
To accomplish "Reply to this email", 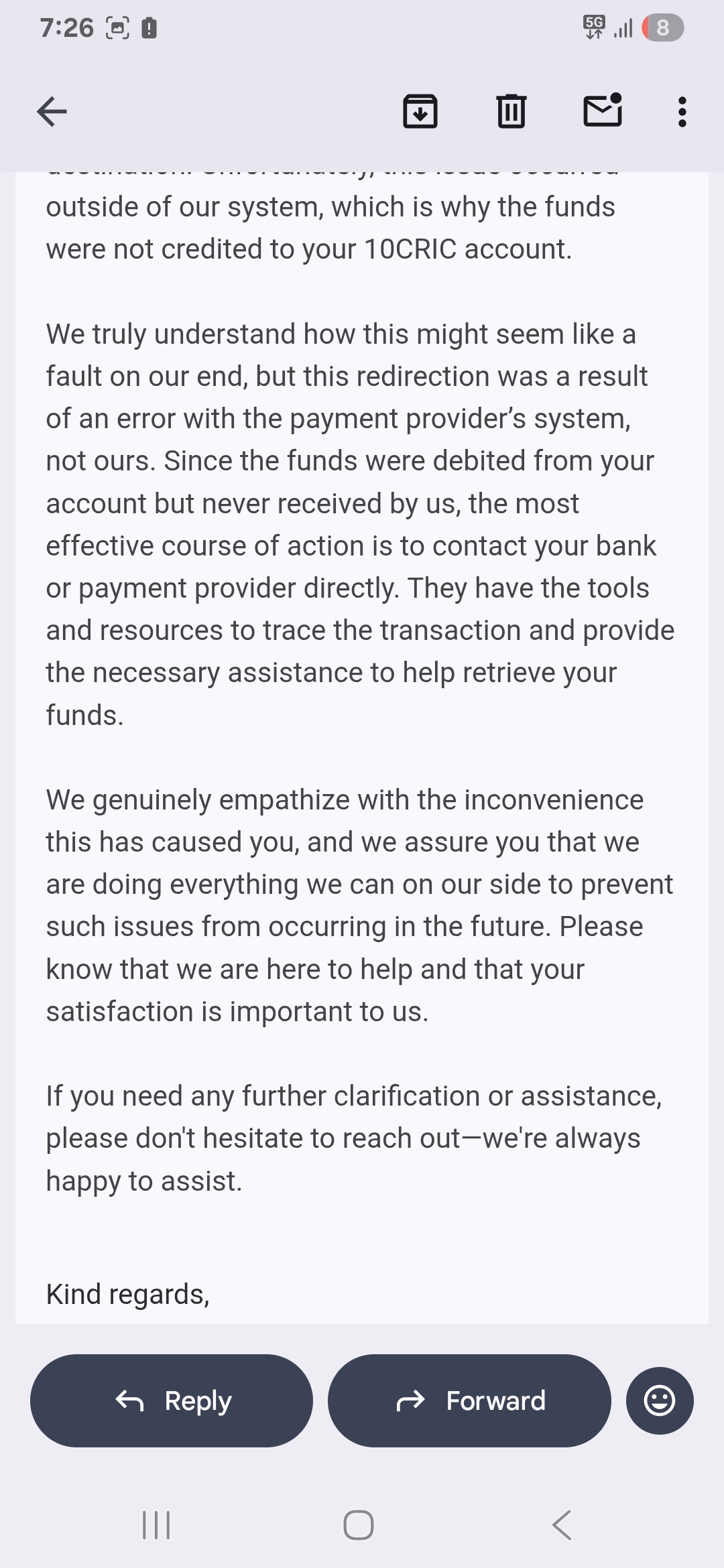I will [172, 1400].
